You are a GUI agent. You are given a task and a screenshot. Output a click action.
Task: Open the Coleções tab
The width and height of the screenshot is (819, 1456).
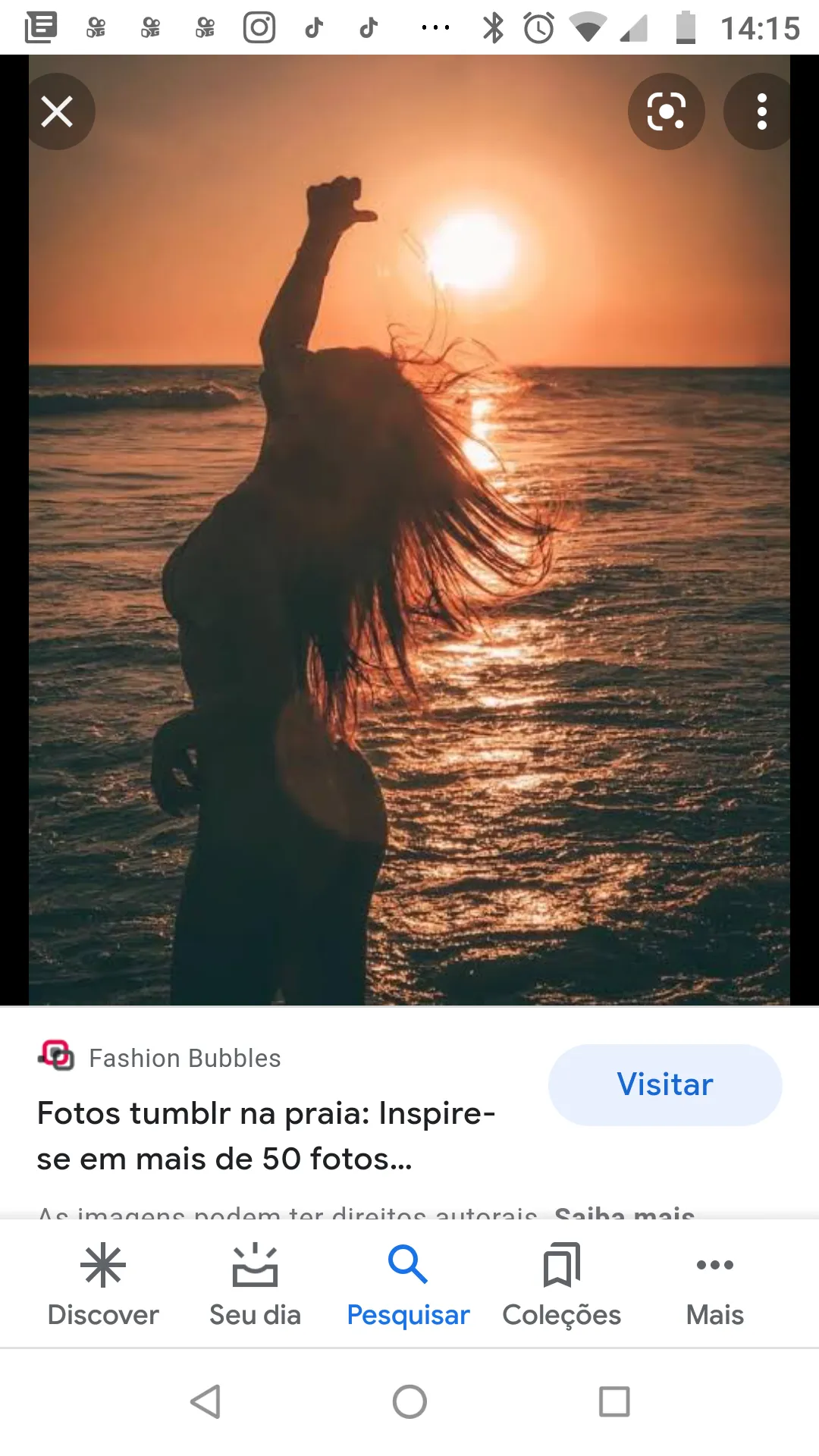pyautogui.click(x=561, y=1284)
